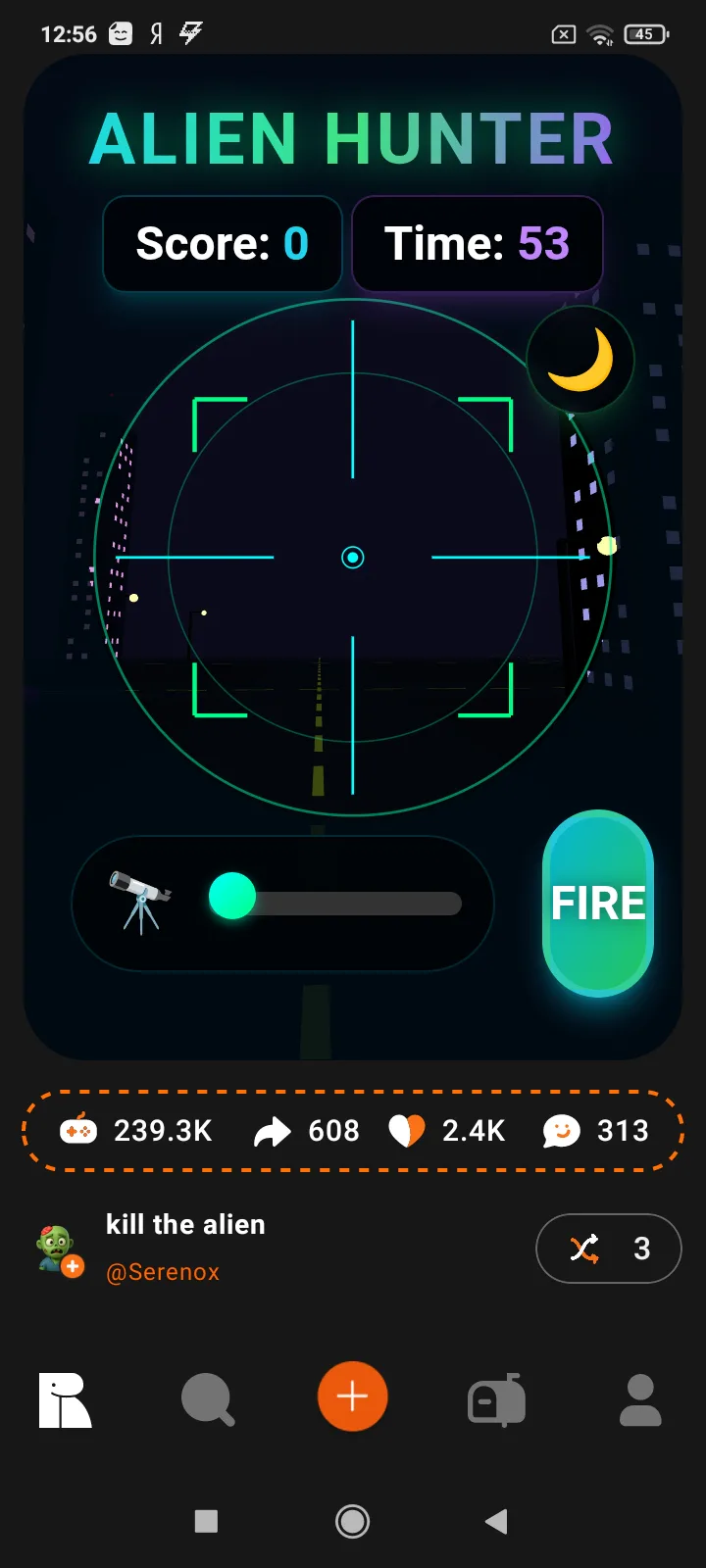Open @Serenox creator profile
Viewport: 706px width, 1568px height.
click(163, 1272)
